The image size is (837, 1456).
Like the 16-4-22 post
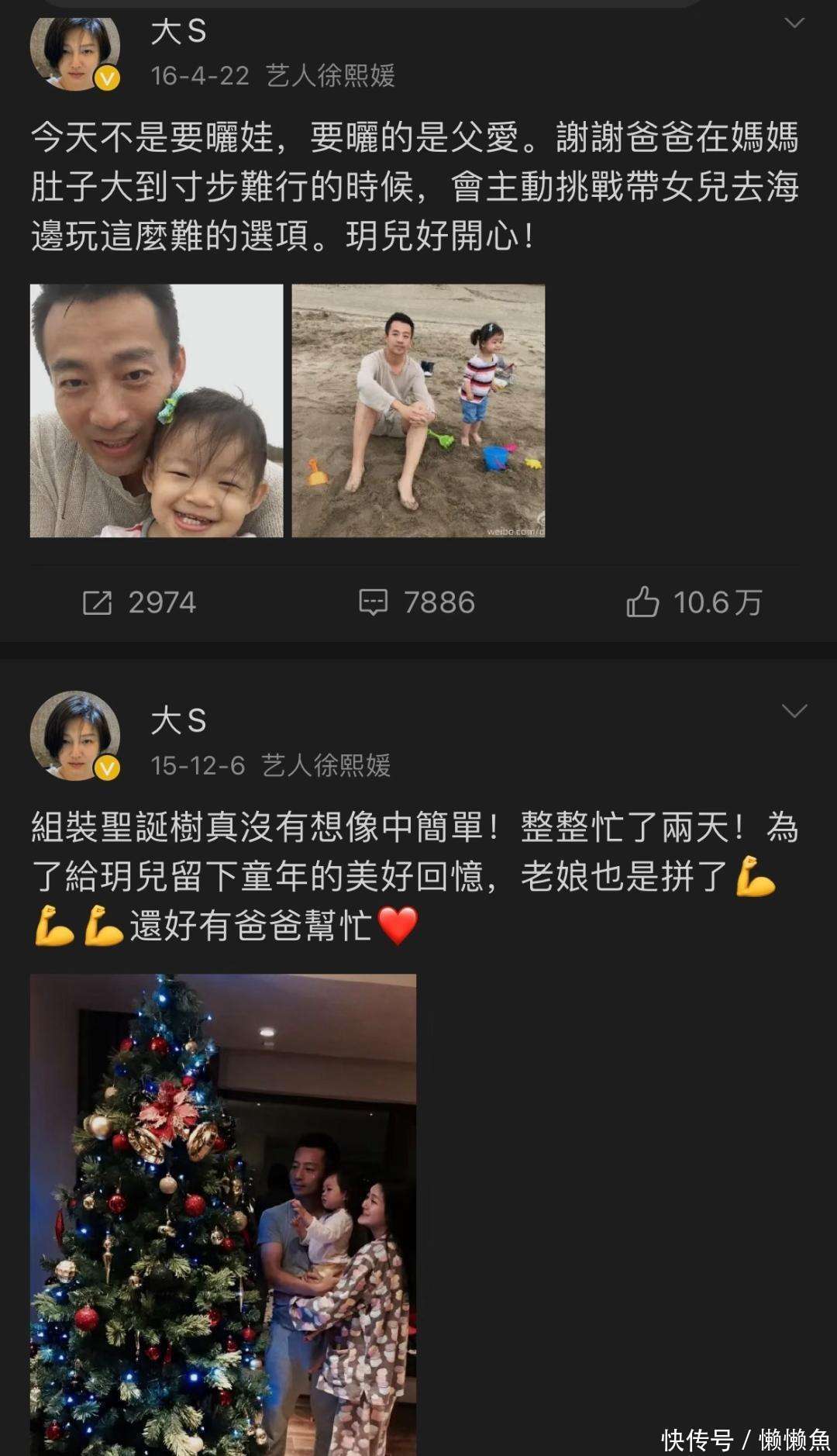(x=694, y=602)
